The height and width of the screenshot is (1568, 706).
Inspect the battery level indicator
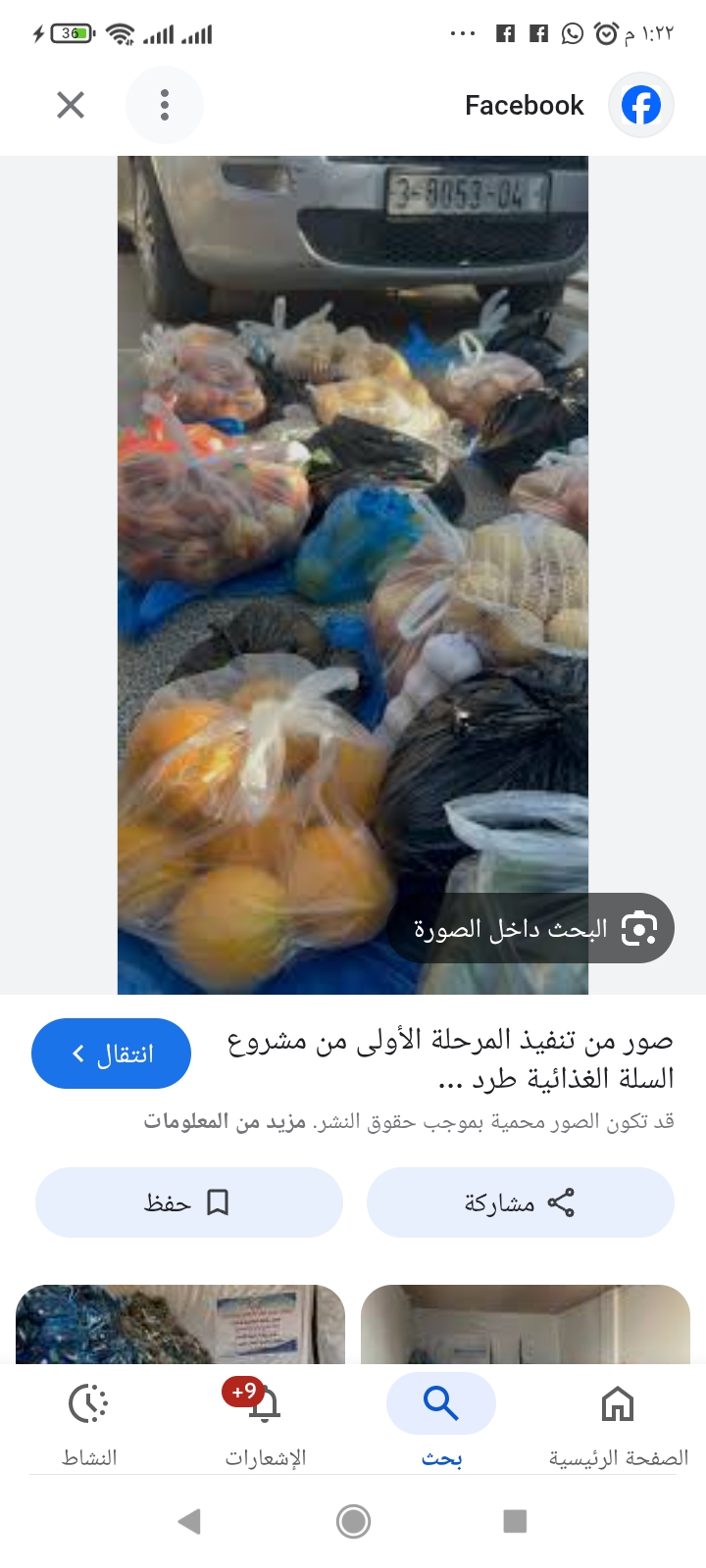point(69,30)
